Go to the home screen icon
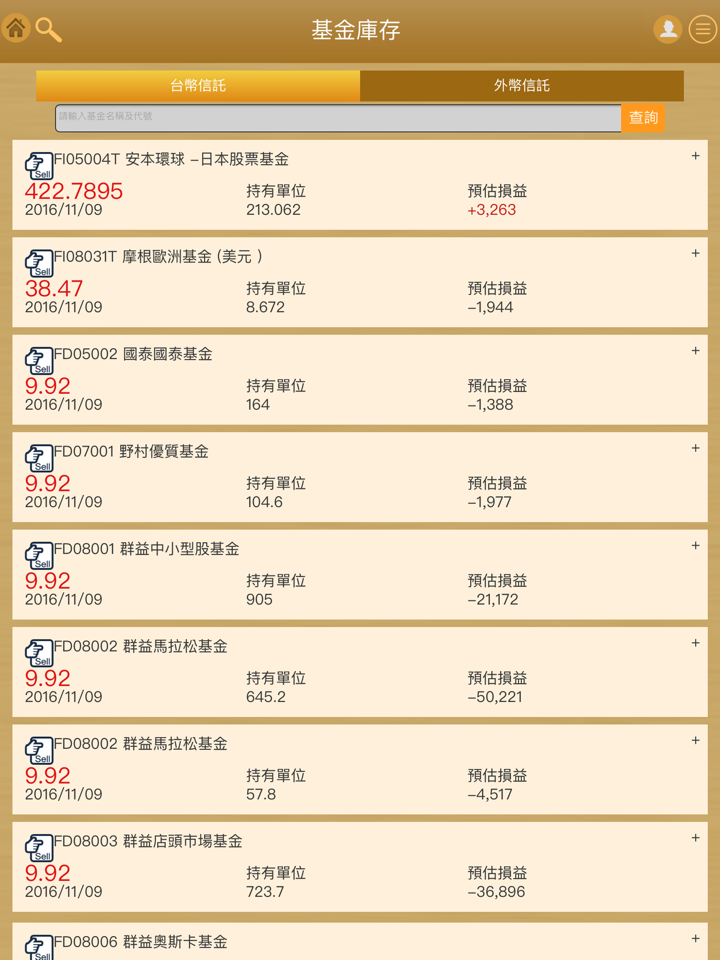The width and height of the screenshot is (720, 960). (16, 29)
